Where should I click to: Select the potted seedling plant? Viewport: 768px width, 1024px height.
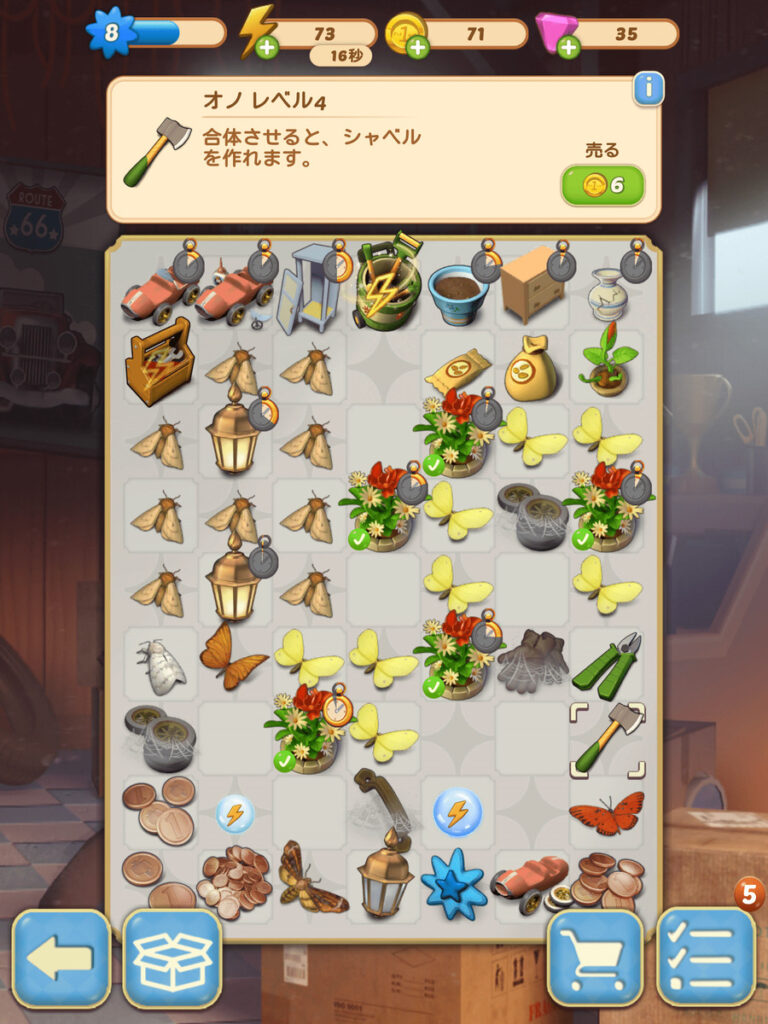[607, 362]
